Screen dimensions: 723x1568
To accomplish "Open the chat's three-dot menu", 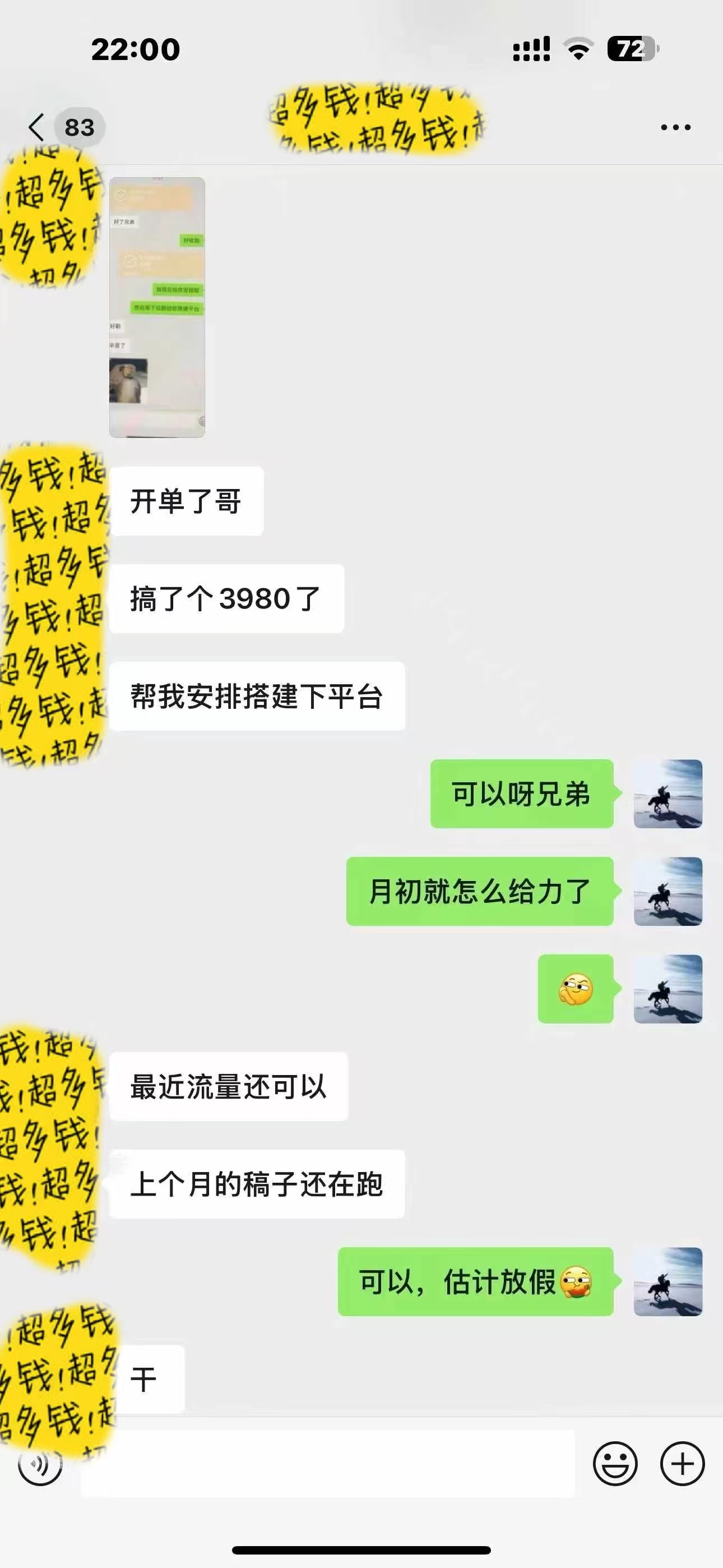I will [x=675, y=127].
